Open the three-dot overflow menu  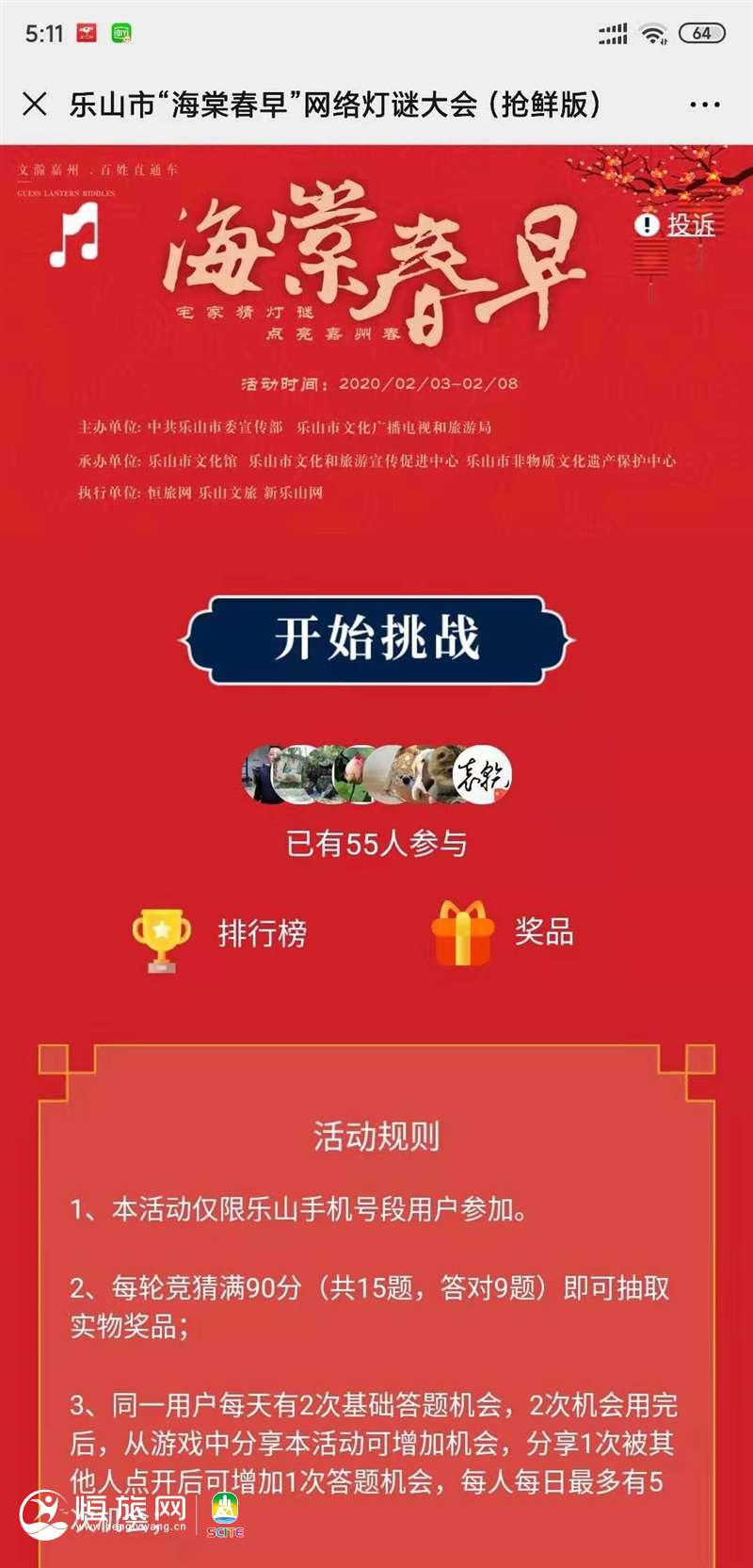click(704, 105)
